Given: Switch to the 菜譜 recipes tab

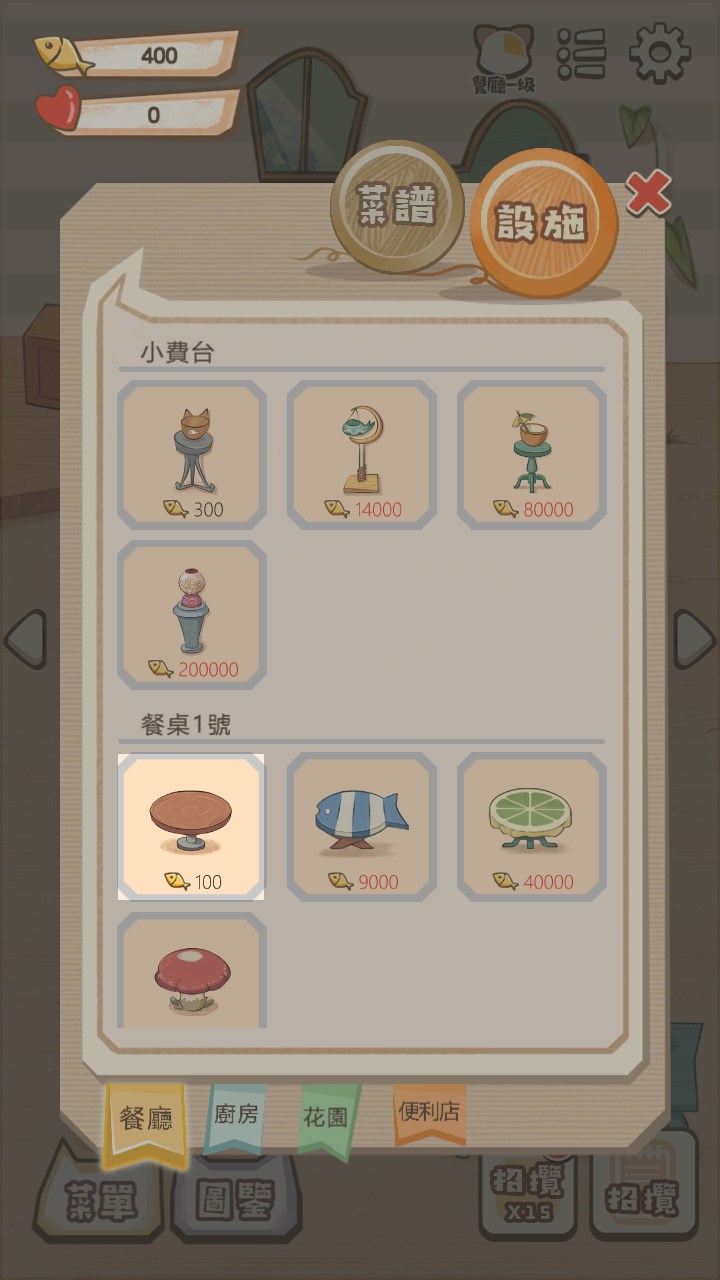Looking at the screenshot, I should [x=397, y=206].
